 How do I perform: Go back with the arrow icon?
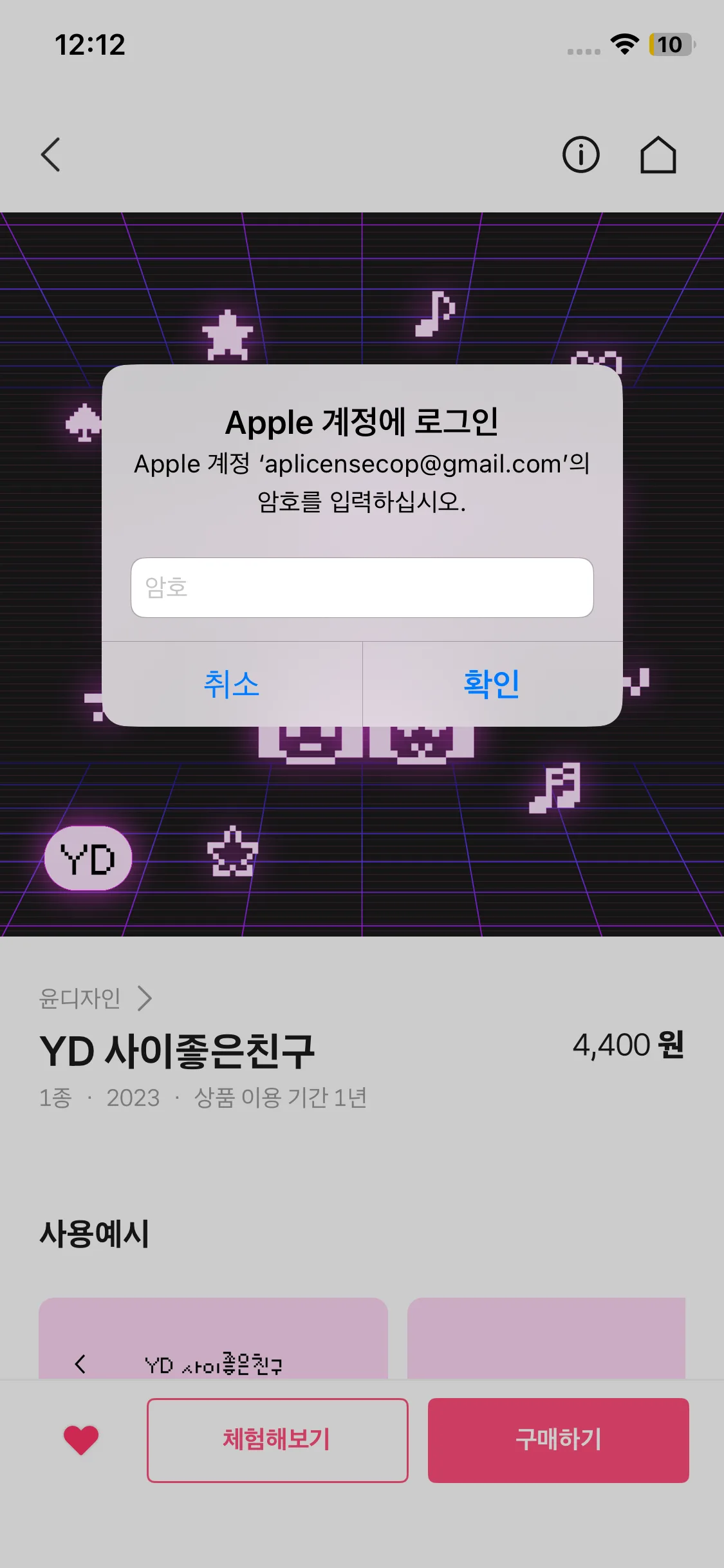pyautogui.click(x=51, y=154)
